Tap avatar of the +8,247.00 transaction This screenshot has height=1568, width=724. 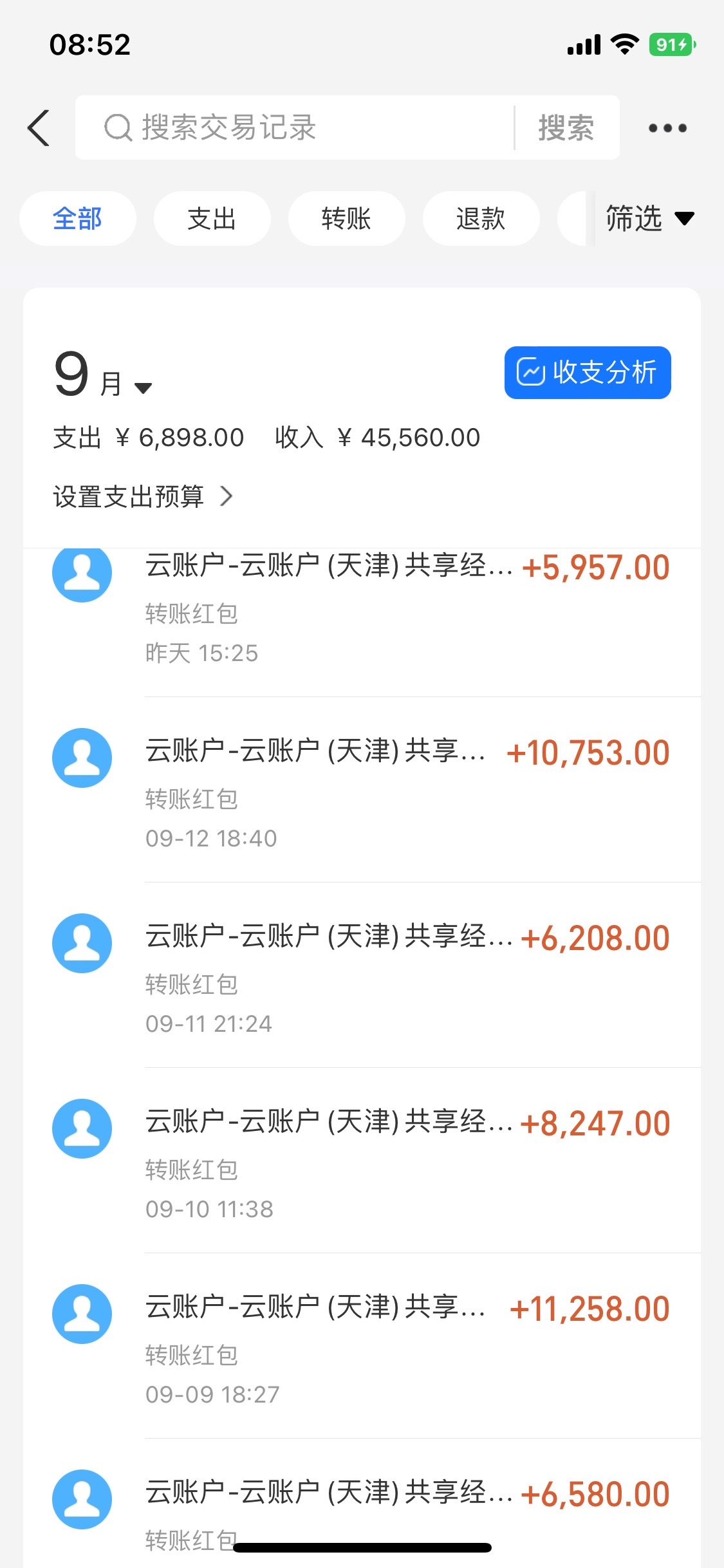82,1128
